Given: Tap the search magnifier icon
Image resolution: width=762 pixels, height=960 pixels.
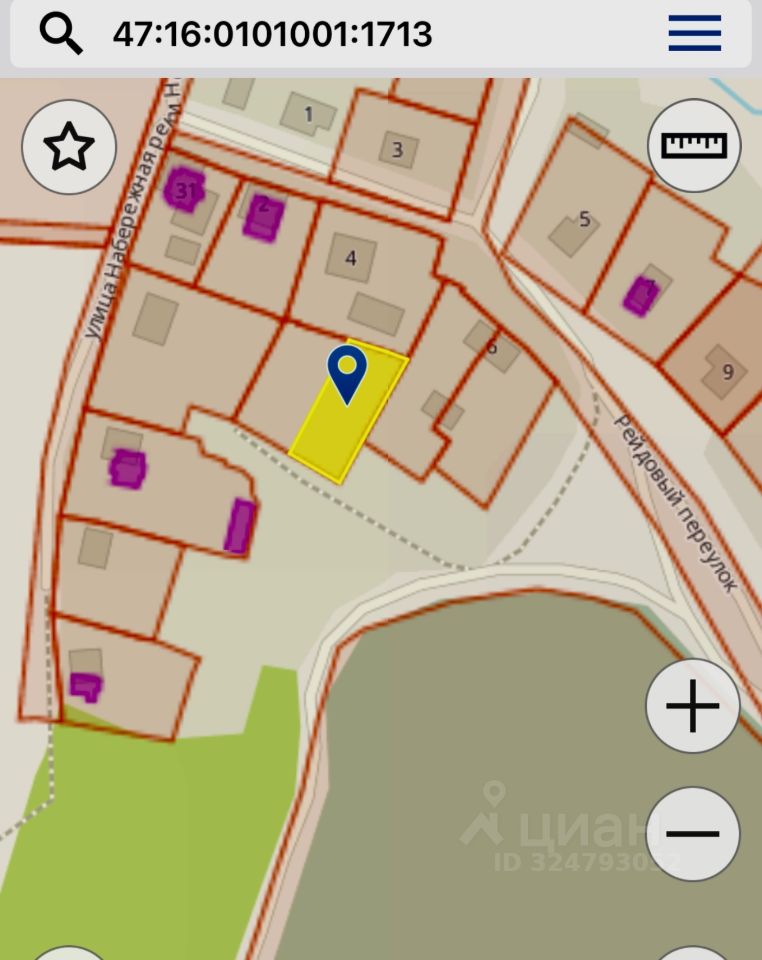Looking at the screenshot, I should point(60,34).
